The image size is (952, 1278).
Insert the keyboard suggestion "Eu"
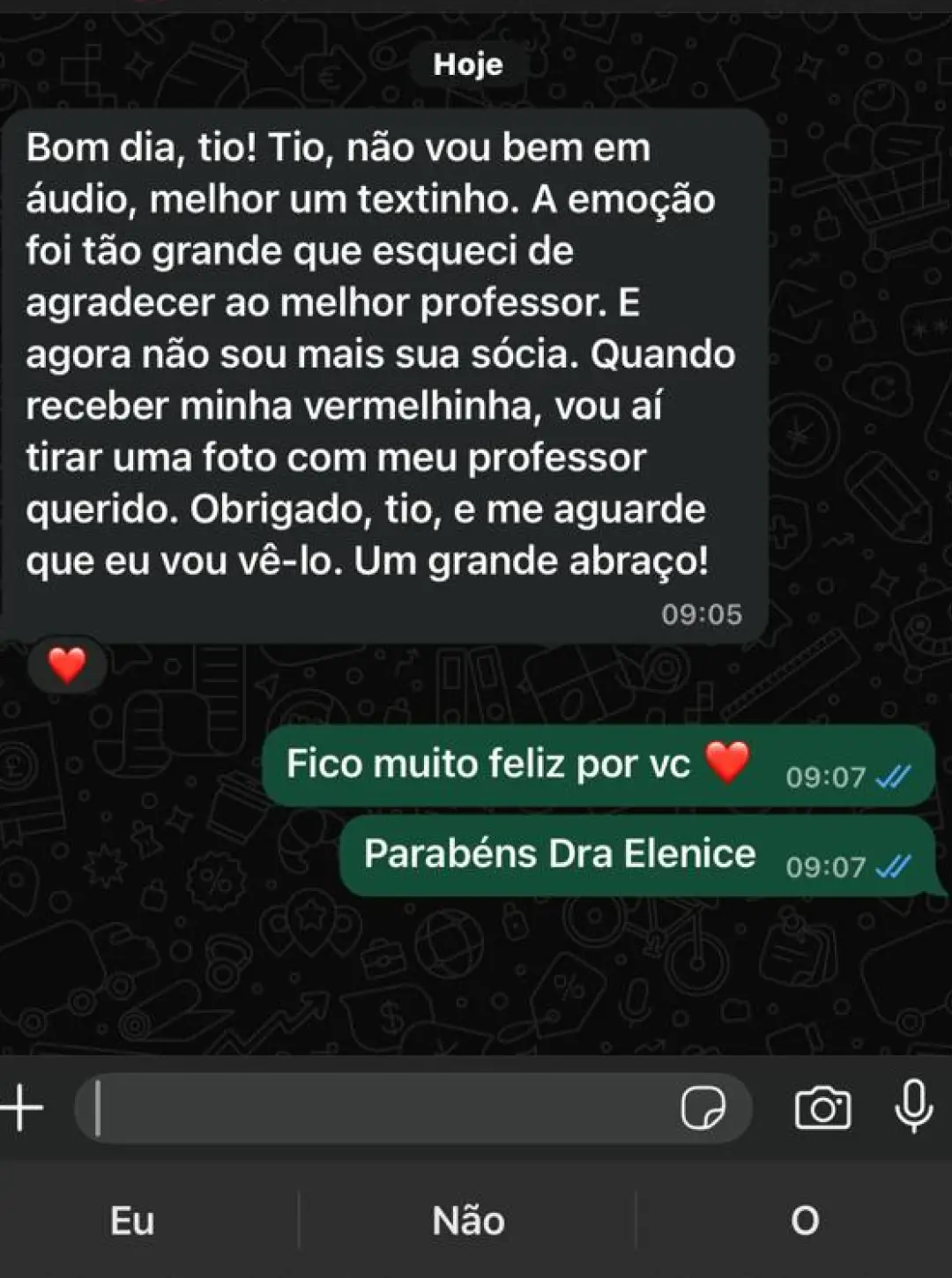[132, 1221]
